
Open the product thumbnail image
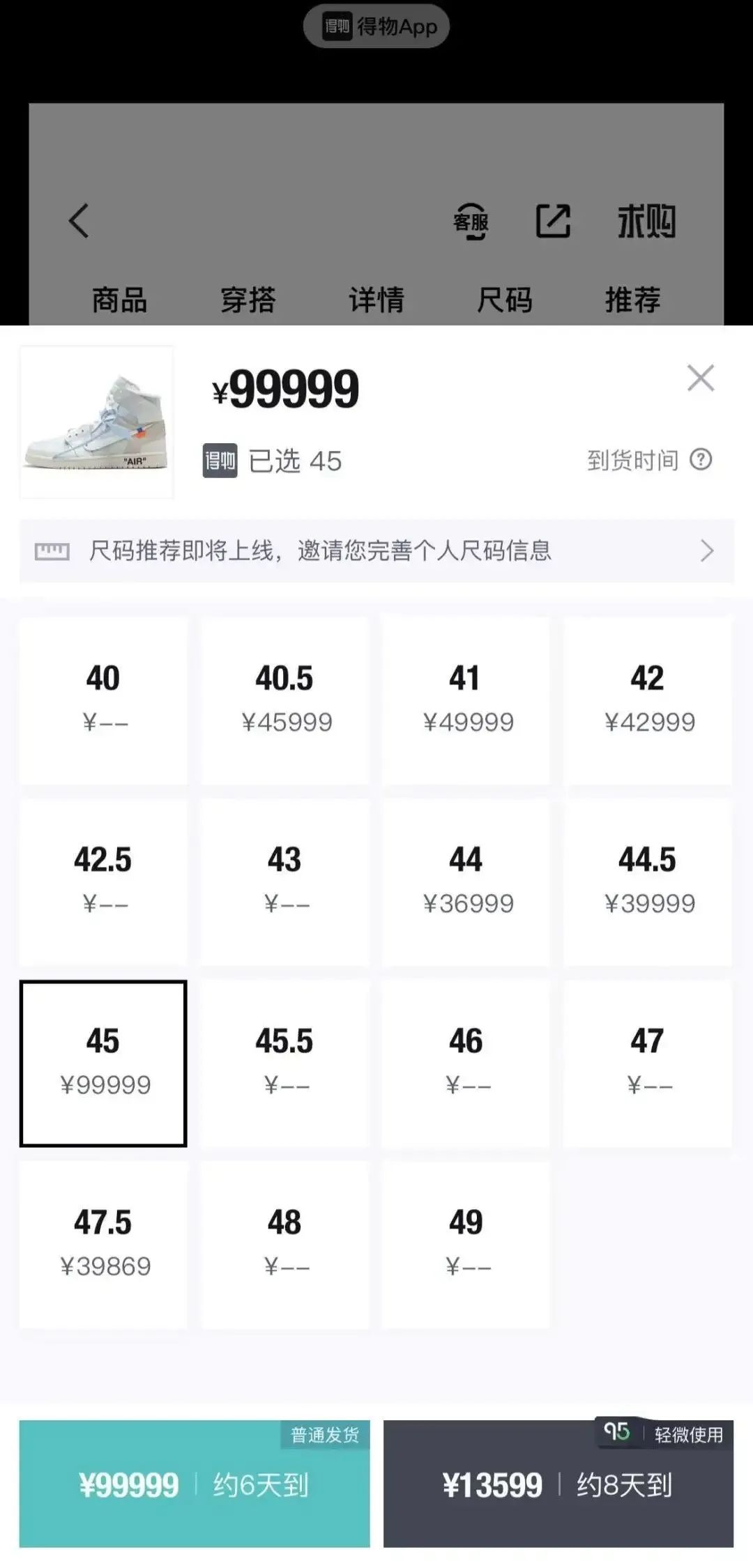click(x=96, y=422)
